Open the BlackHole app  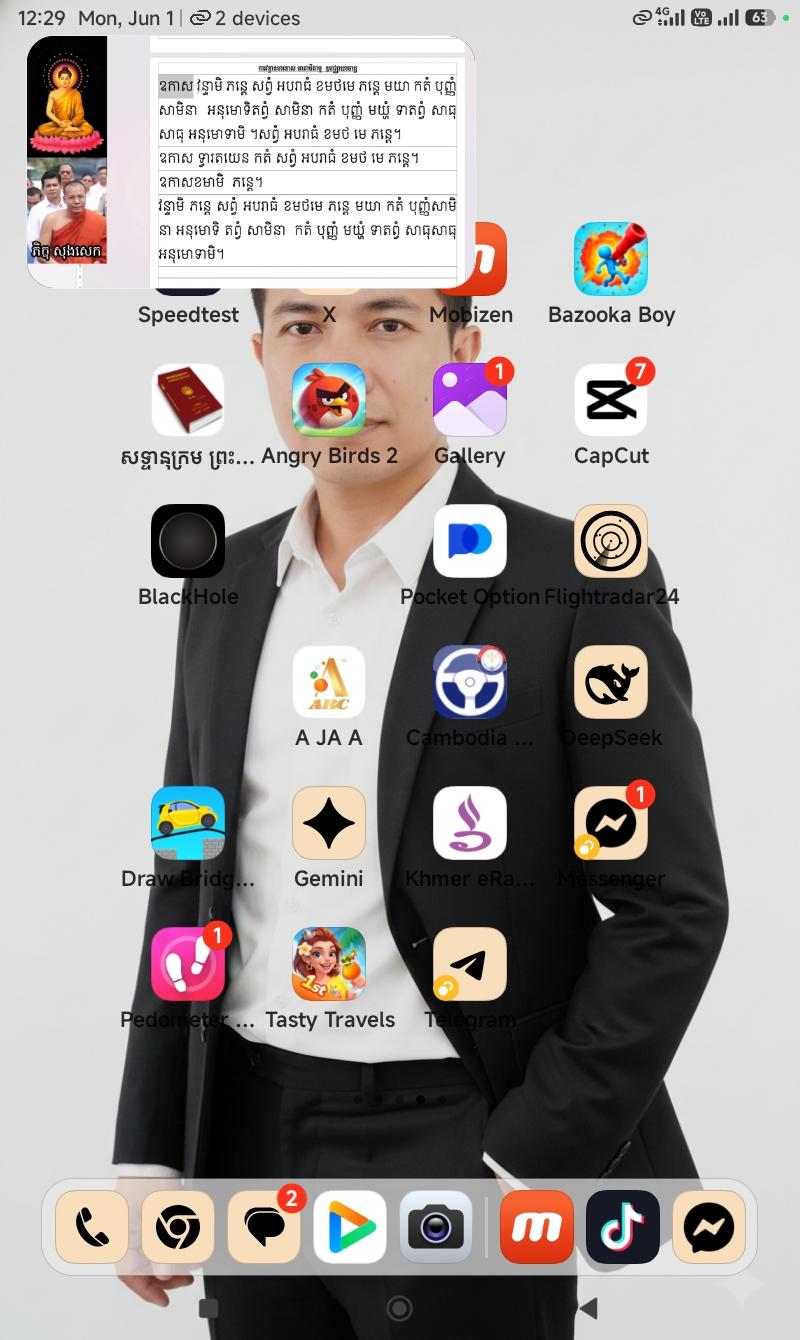(188, 541)
